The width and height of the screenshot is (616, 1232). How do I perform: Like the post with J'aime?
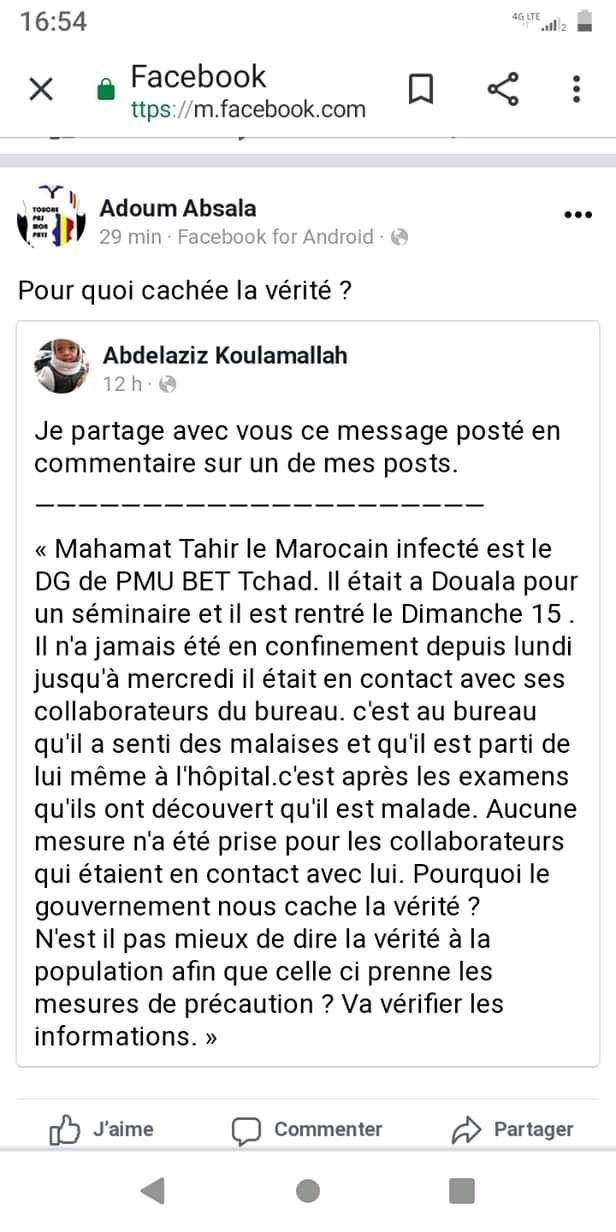coord(102,1129)
